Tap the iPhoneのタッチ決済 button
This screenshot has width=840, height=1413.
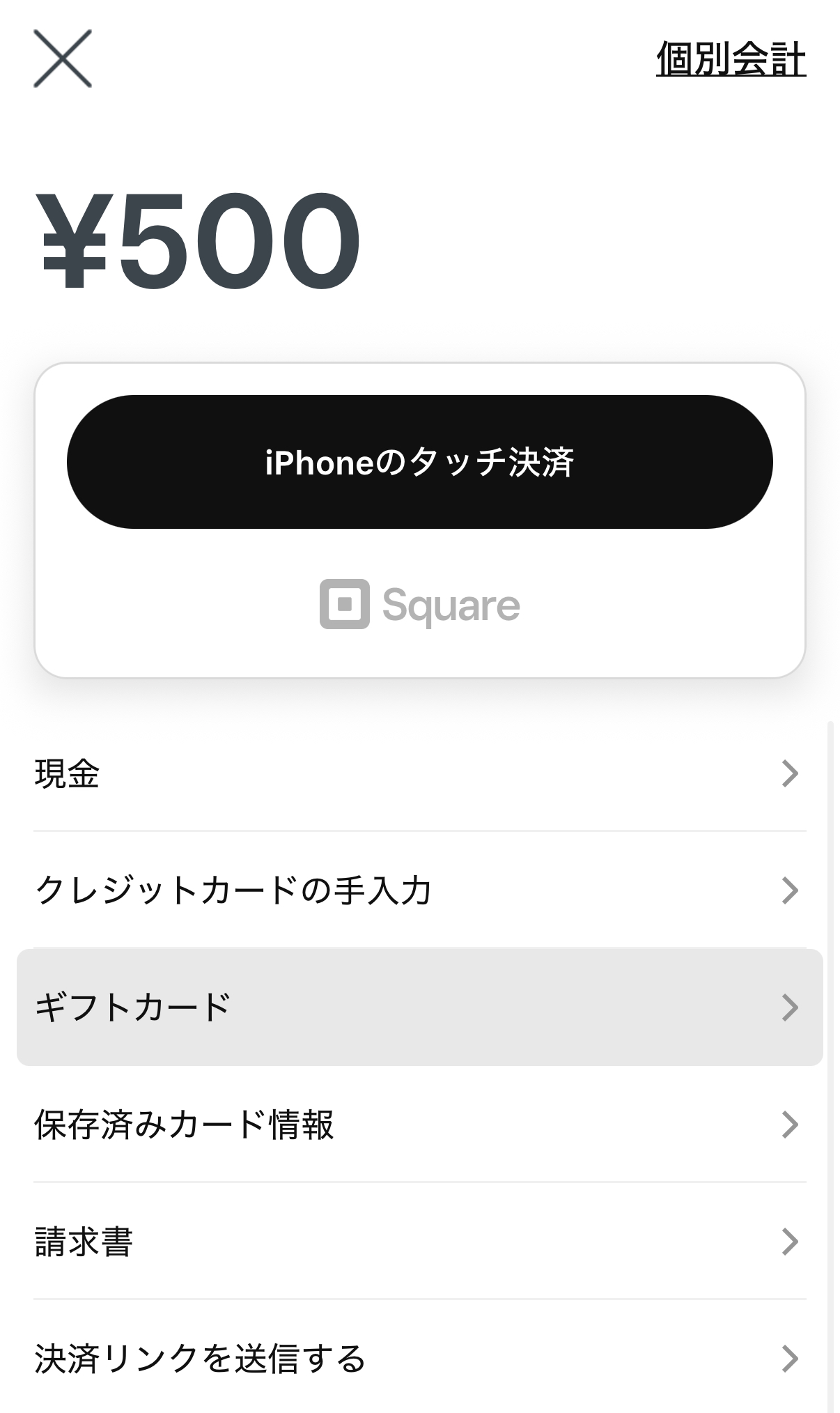tap(419, 461)
